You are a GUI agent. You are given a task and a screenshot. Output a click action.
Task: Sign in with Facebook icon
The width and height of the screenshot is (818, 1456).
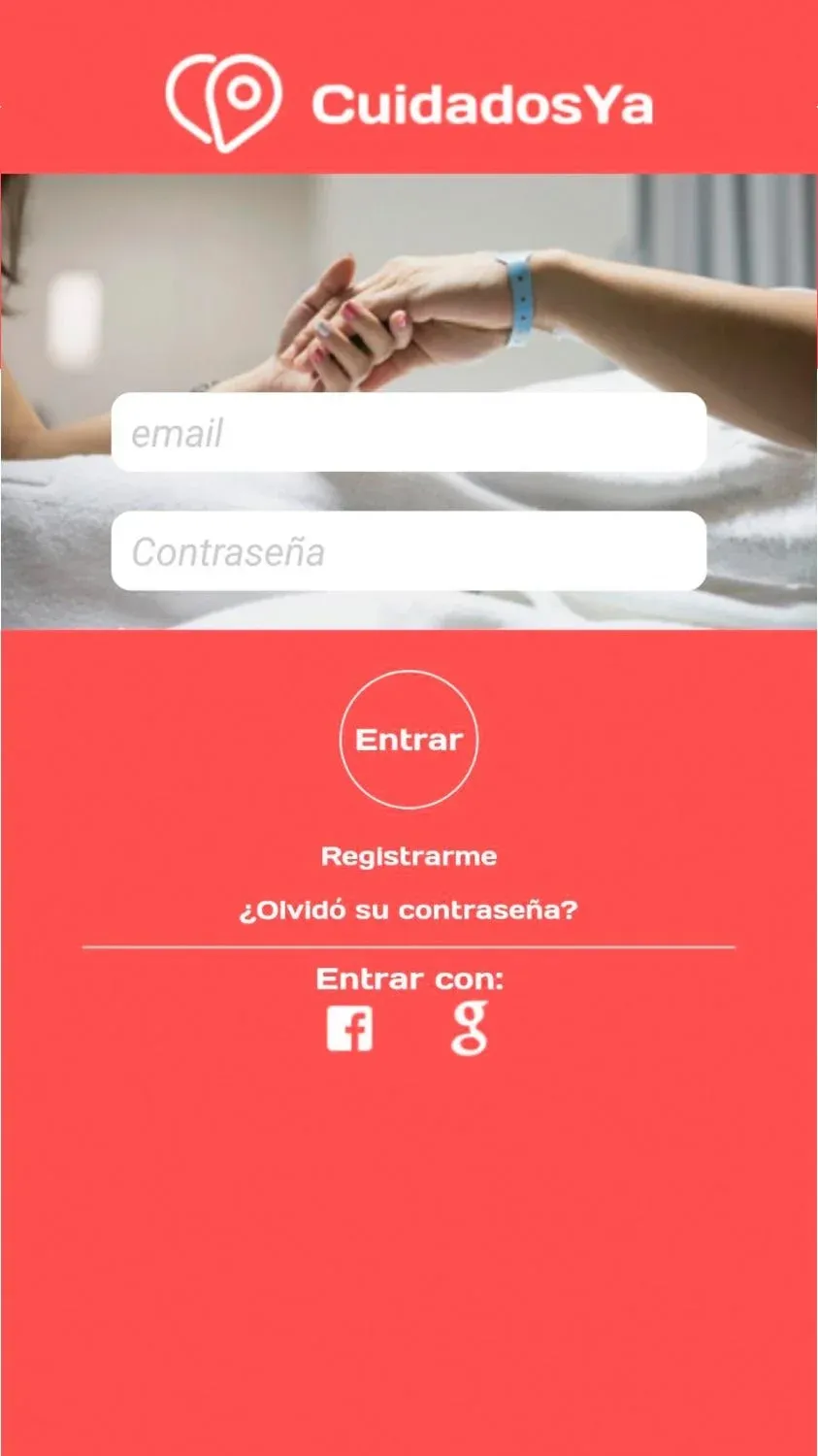pyautogui.click(x=349, y=1029)
